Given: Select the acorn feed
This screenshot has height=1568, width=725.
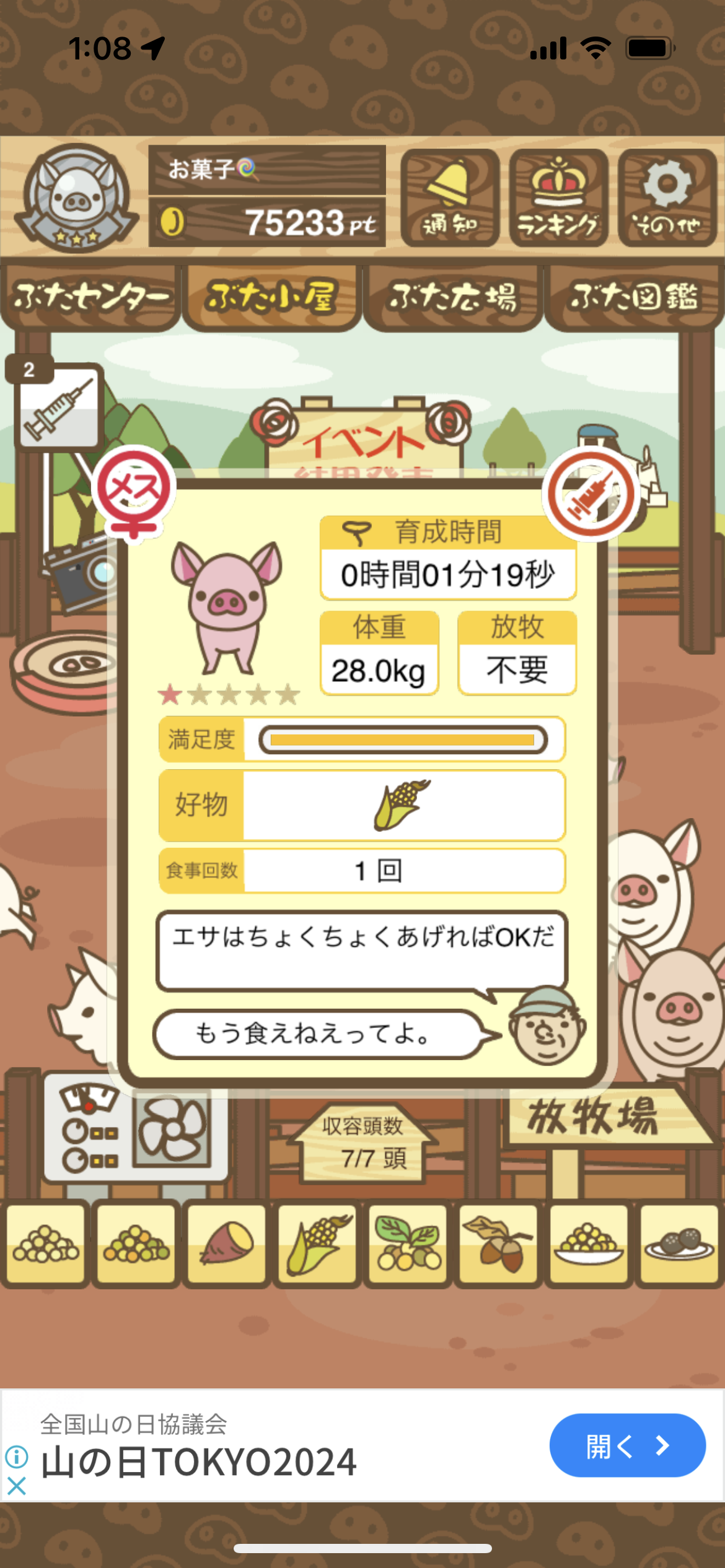Looking at the screenshot, I should (498, 1243).
